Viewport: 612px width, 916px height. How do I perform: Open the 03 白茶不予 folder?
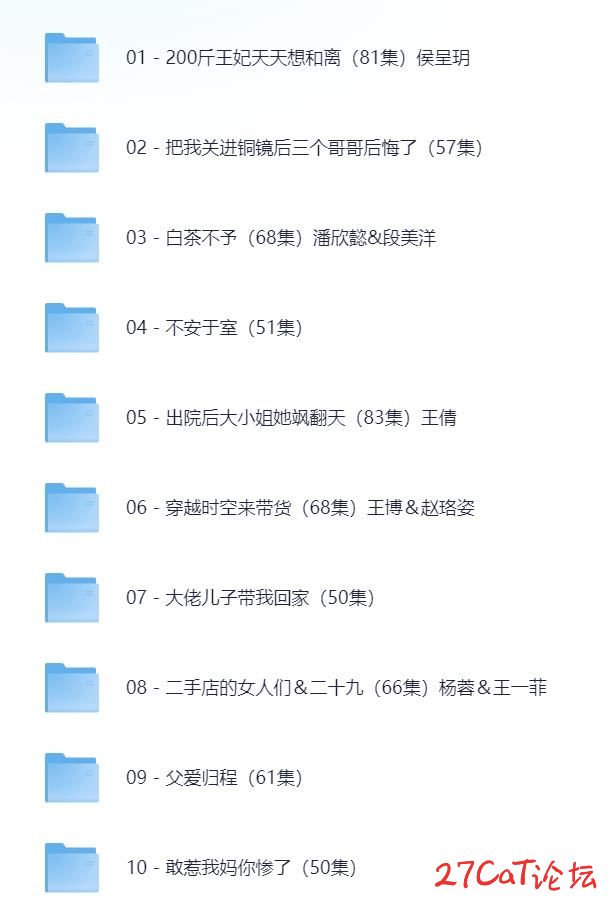(x=72, y=238)
